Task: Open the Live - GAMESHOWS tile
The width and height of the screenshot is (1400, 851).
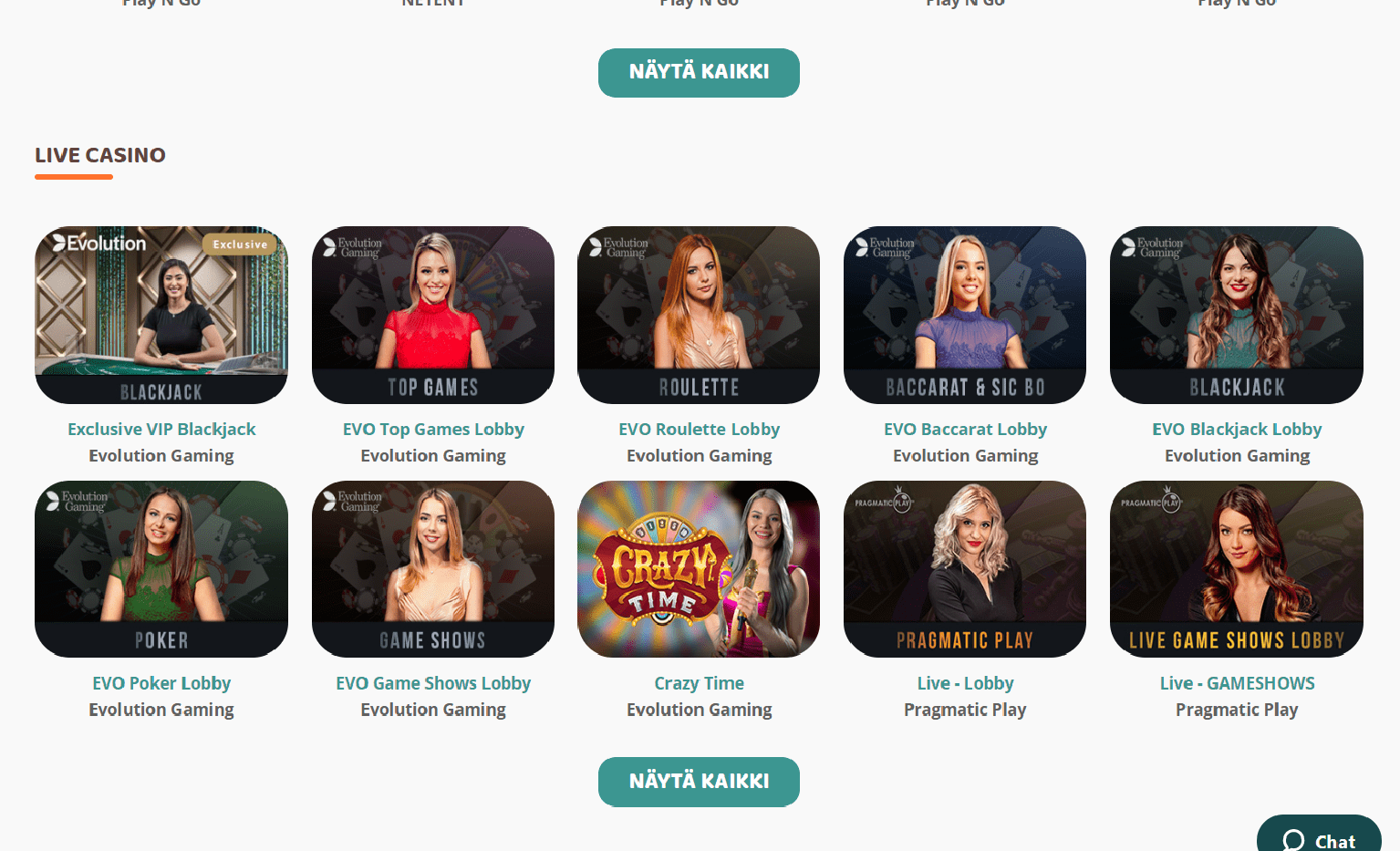Action: point(1236,568)
